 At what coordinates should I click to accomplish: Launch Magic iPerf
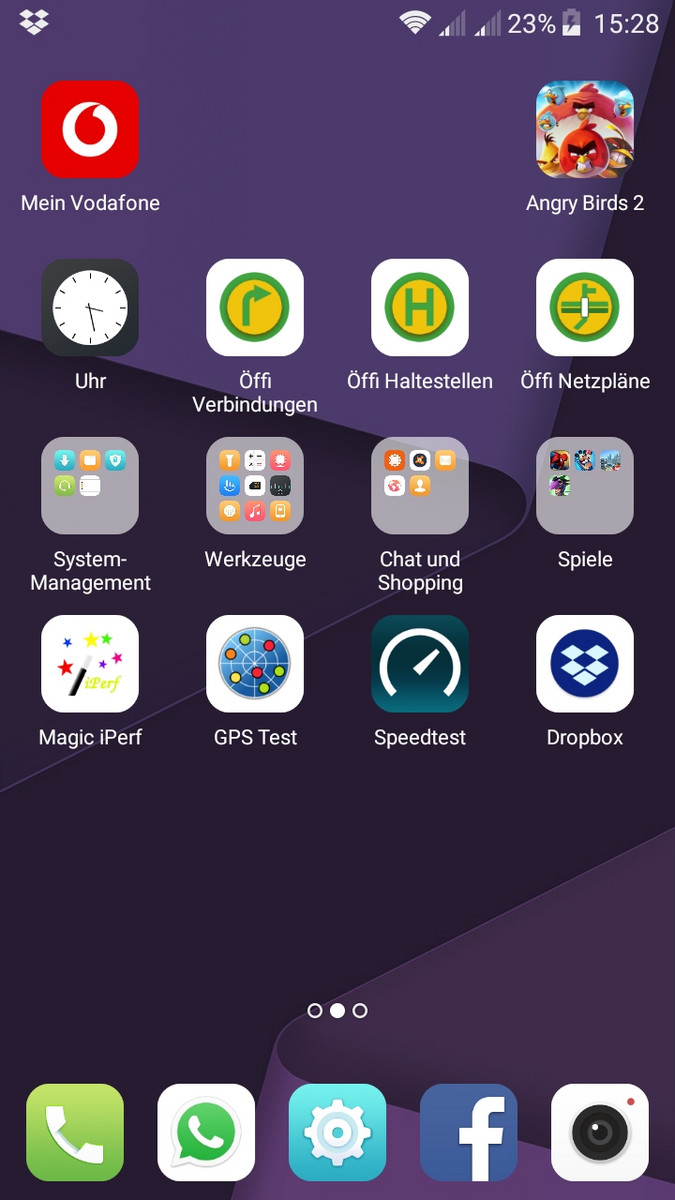pos(90,664)
